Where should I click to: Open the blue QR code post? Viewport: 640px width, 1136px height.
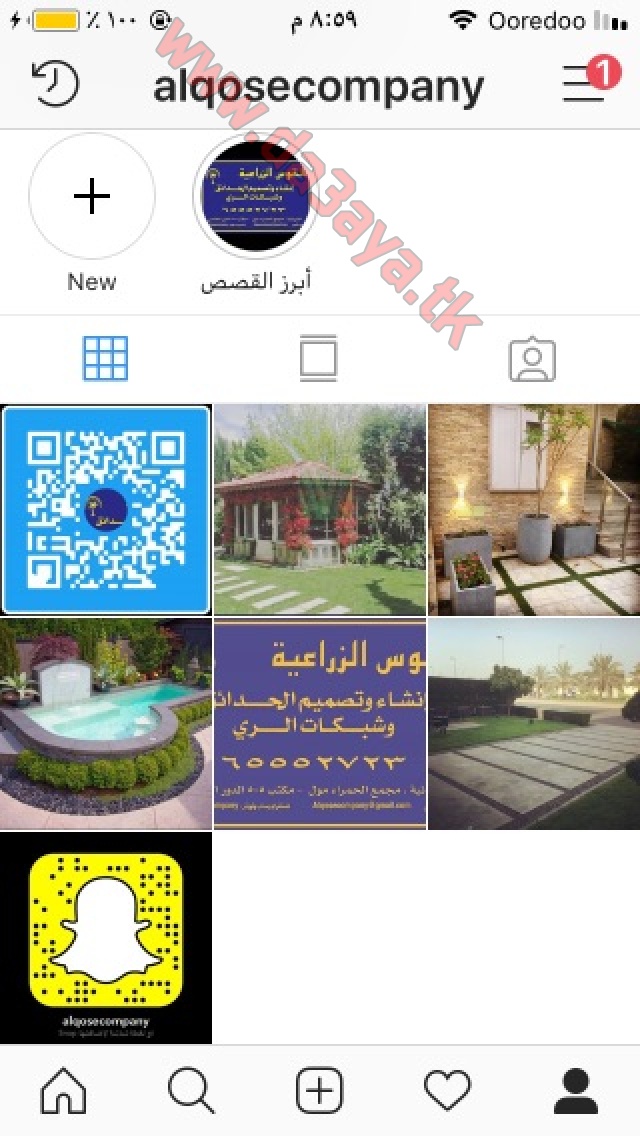click(x=106, y=510)
